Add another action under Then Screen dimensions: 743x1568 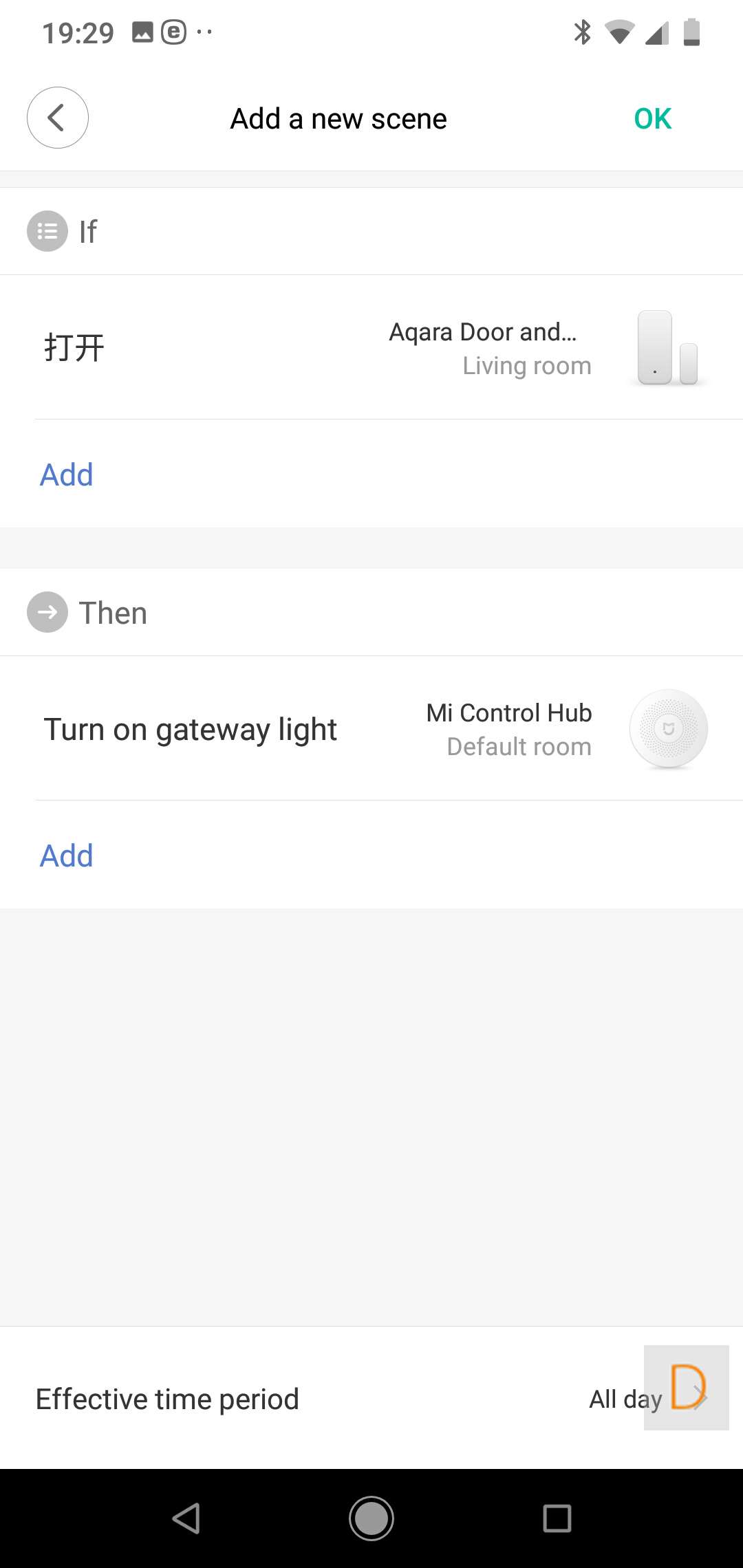coord(67,856)
